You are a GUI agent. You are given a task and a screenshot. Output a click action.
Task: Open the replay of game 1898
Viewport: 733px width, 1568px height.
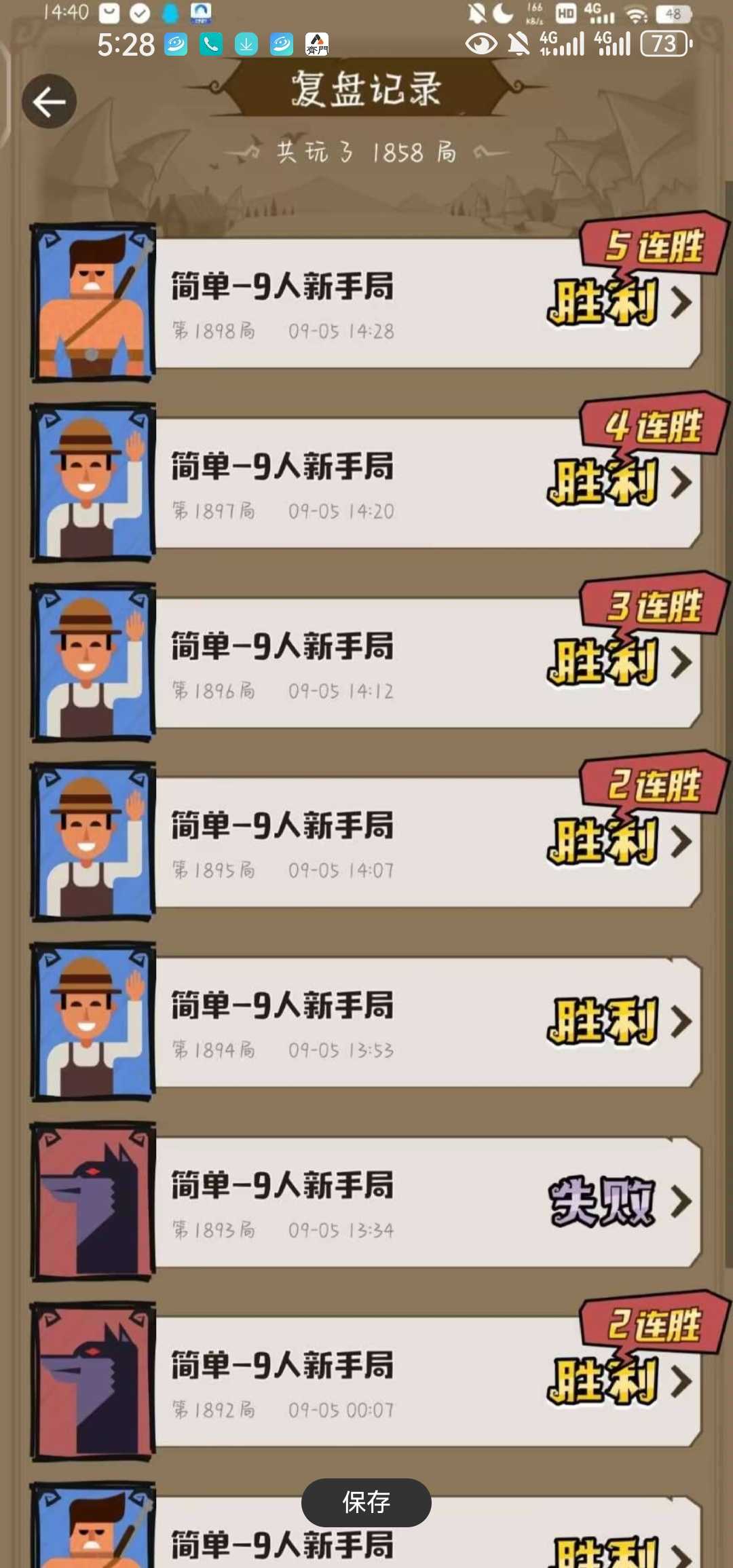tap(428, 303)
